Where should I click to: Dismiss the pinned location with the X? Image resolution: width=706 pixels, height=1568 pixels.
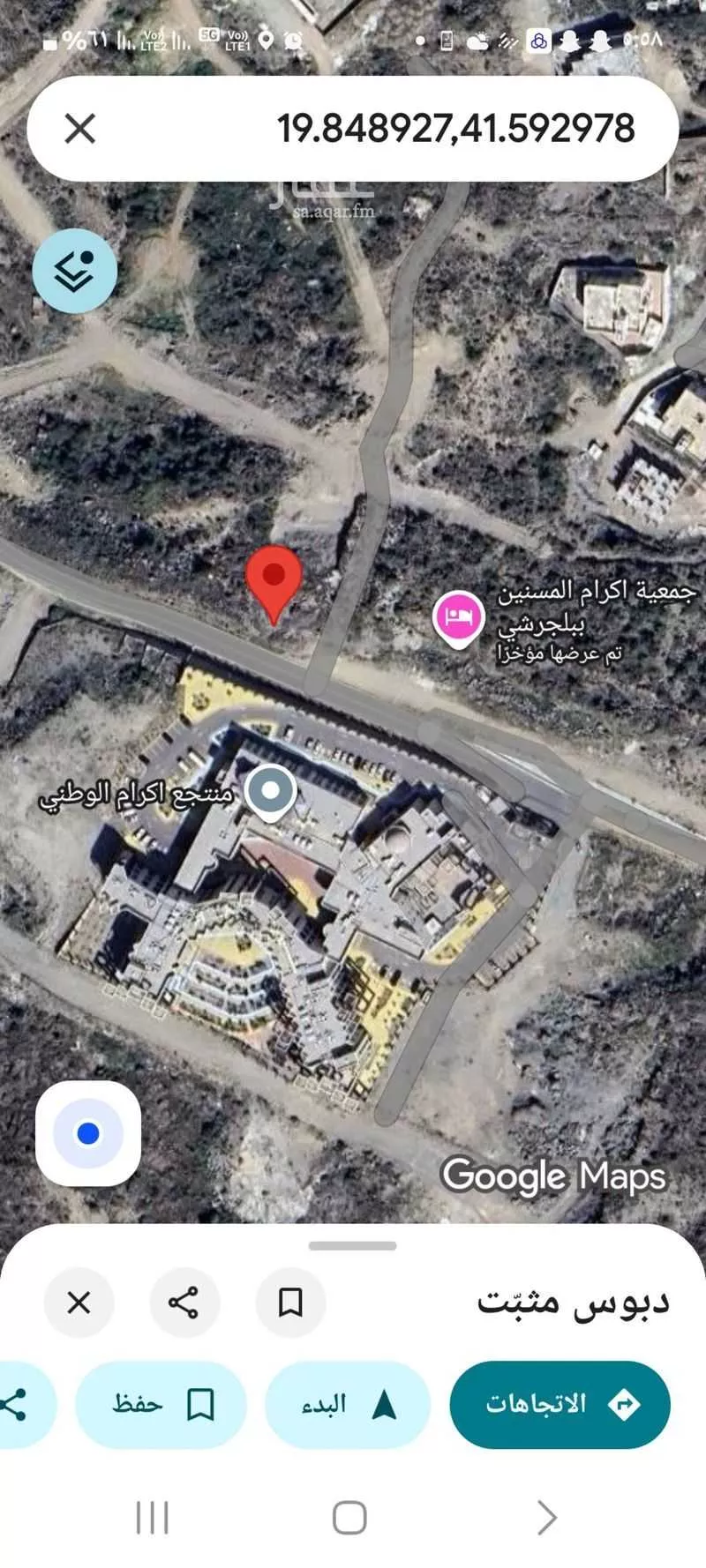click(x=80, y=1302)
